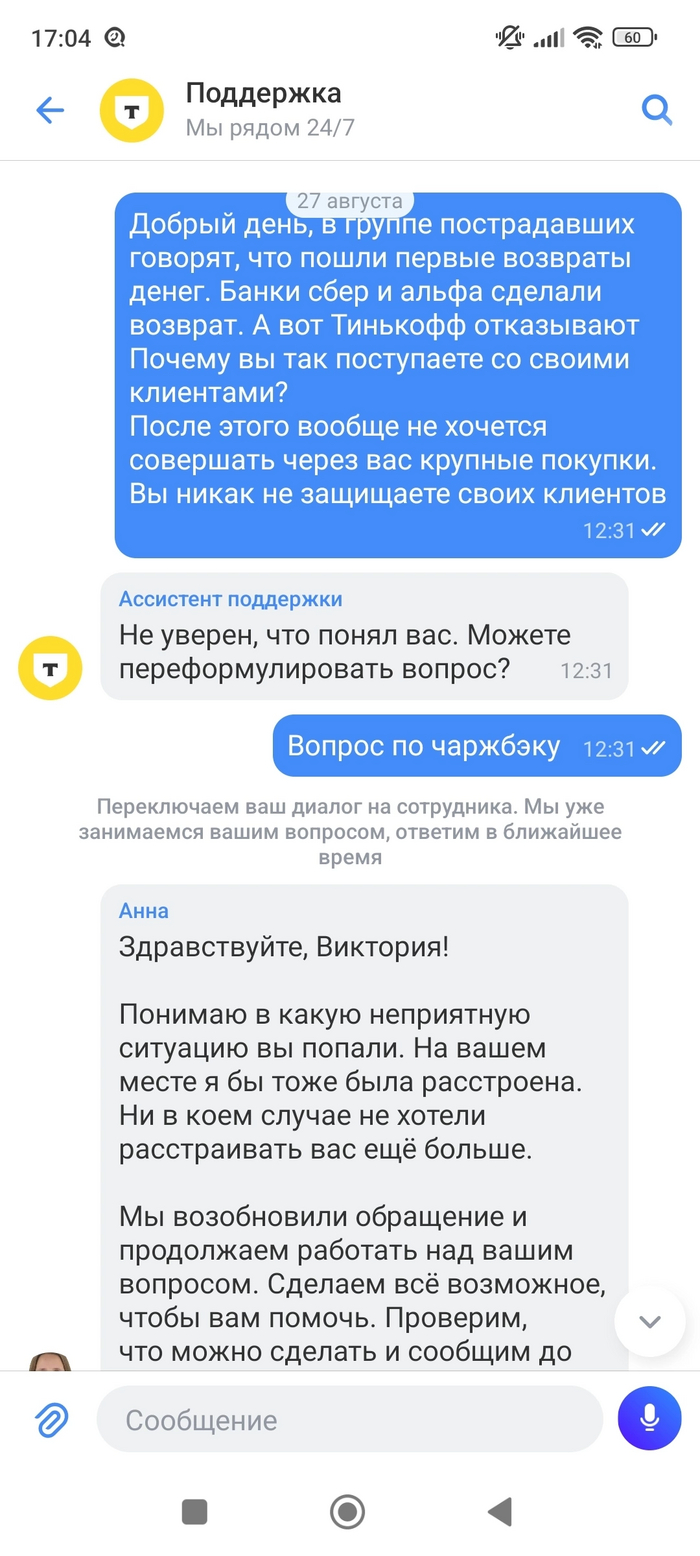Tap the Сообщение message field
Viewport: 700px width, 1556px height.
coord(350,1419)
